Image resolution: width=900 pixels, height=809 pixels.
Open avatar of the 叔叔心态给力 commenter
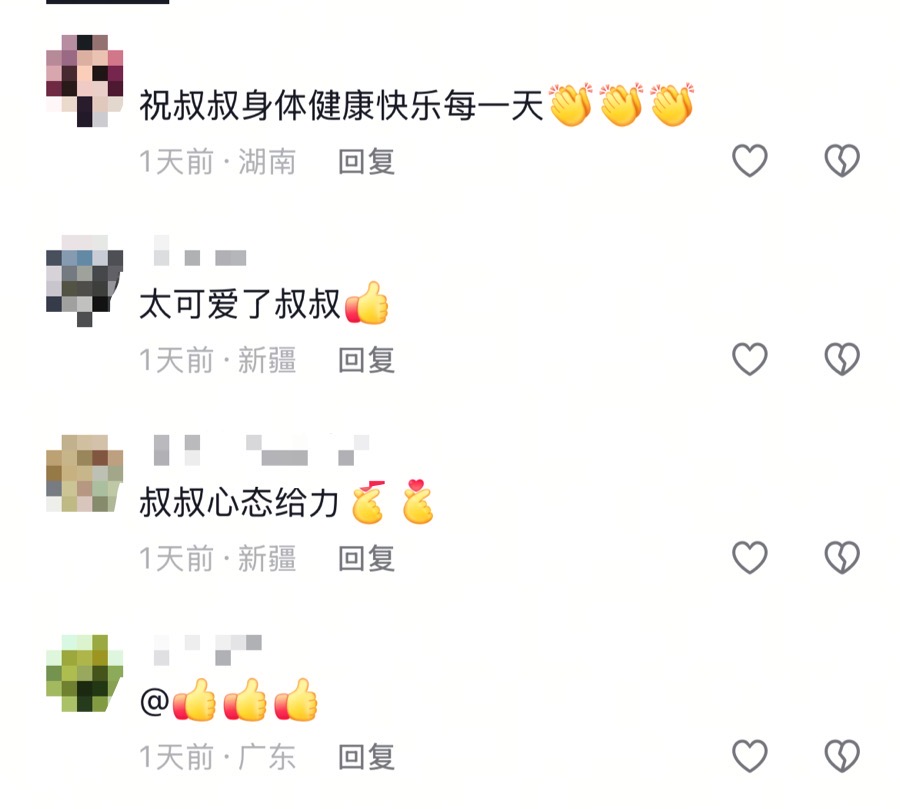85,474
